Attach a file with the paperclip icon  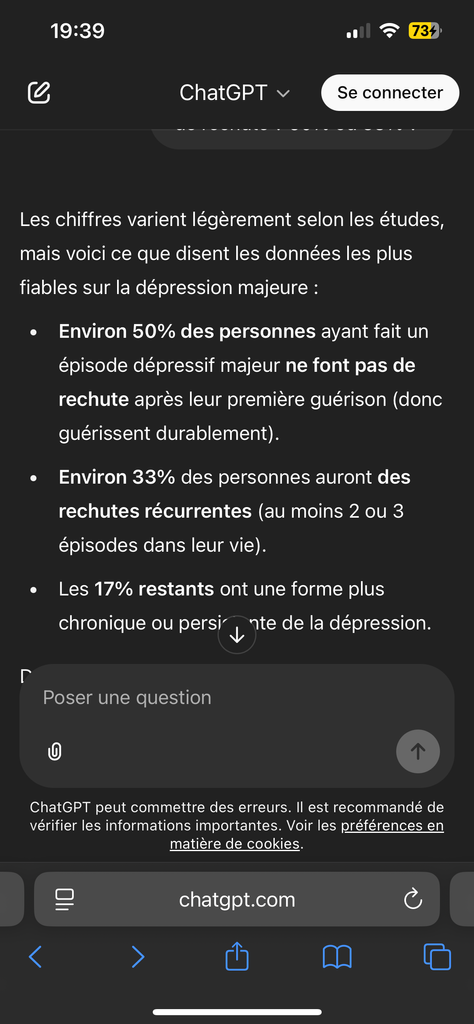click(x=55, y=752)
